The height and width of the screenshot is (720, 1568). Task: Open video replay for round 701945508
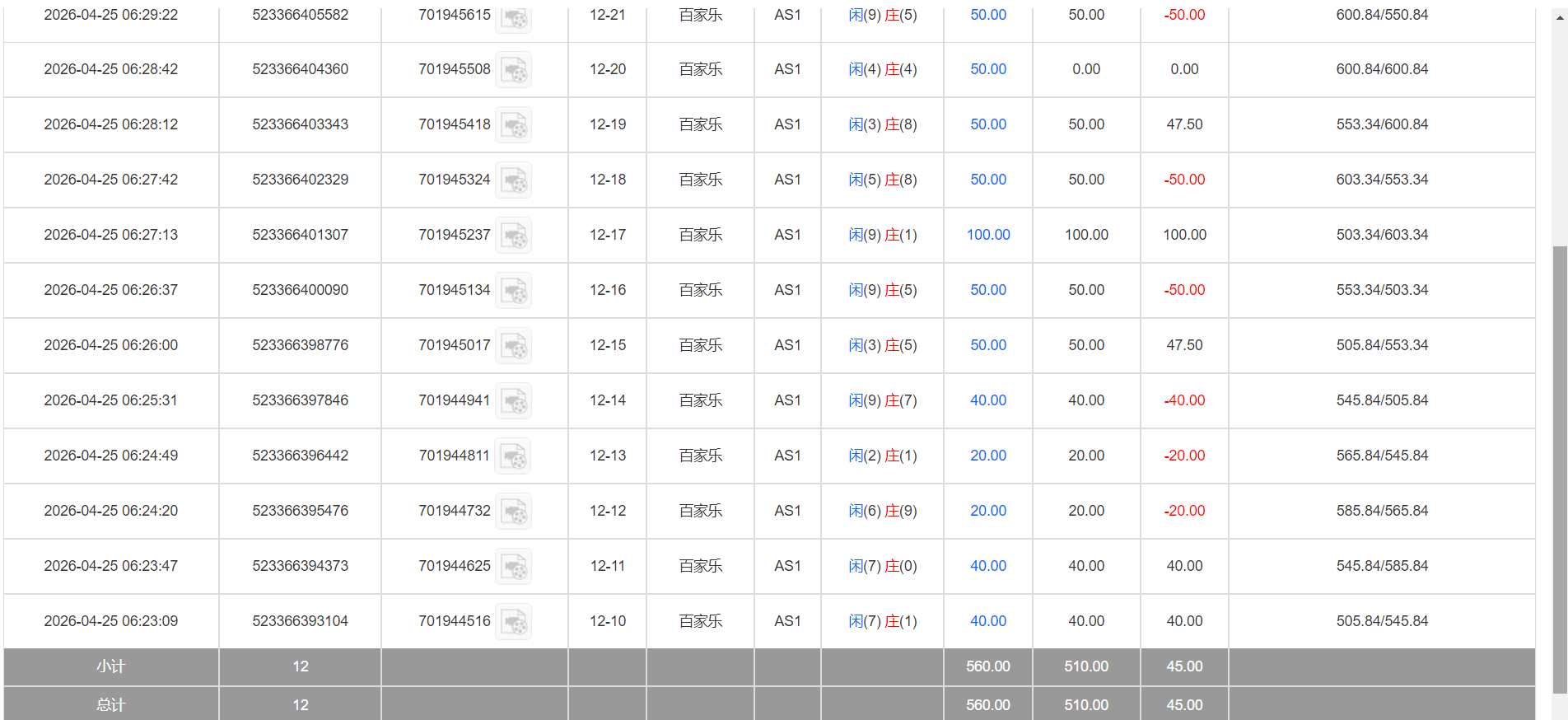513,70
